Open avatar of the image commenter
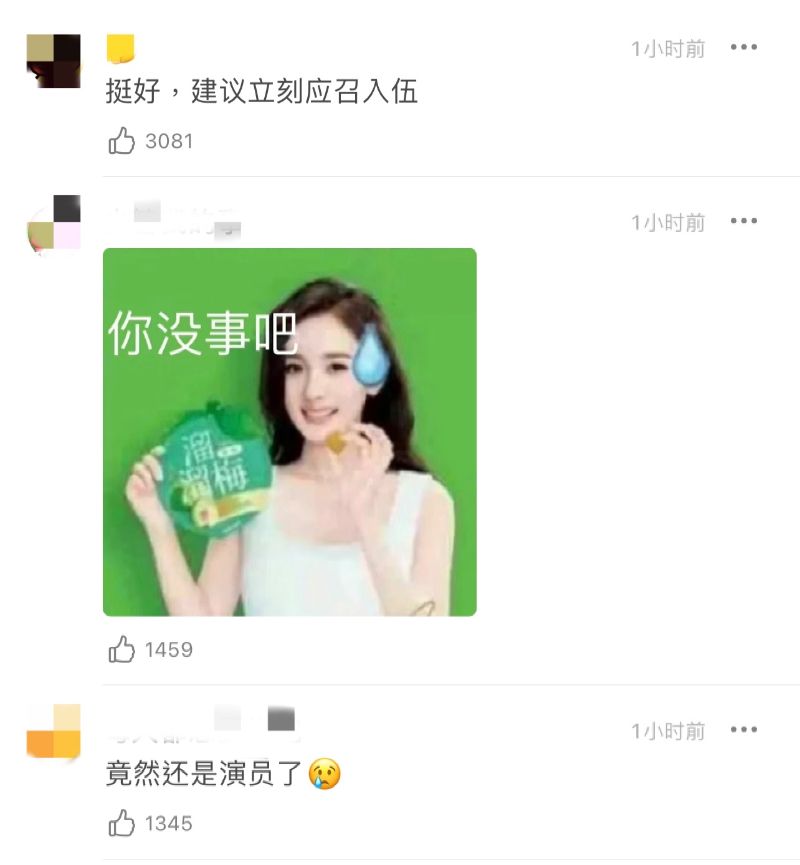 53,224
